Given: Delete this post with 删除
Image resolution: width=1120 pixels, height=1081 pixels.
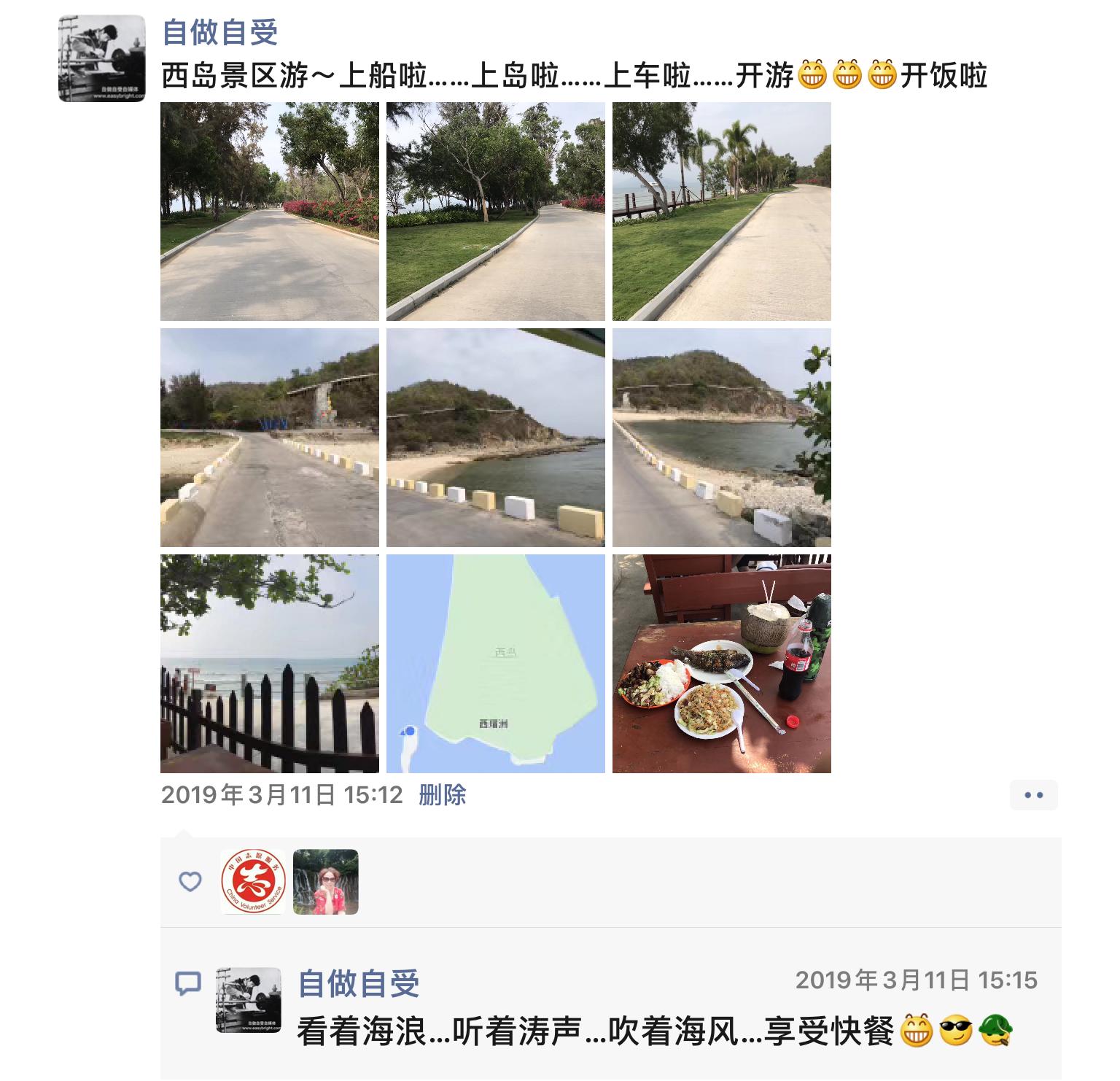Looking at the screenshot, I should pos(442,795).
